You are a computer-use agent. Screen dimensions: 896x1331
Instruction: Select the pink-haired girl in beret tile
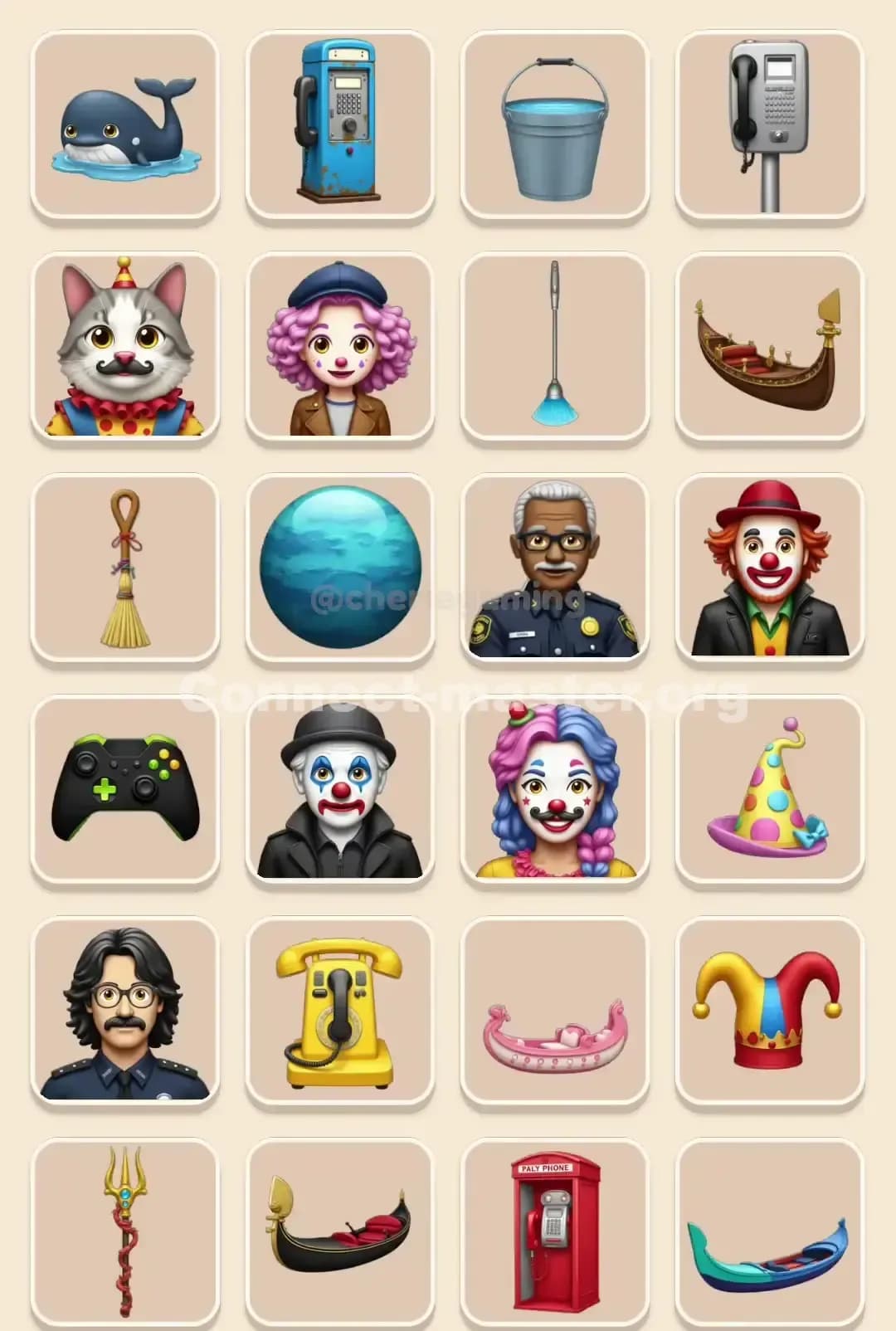pyautogui.click(x=340, y=344)
